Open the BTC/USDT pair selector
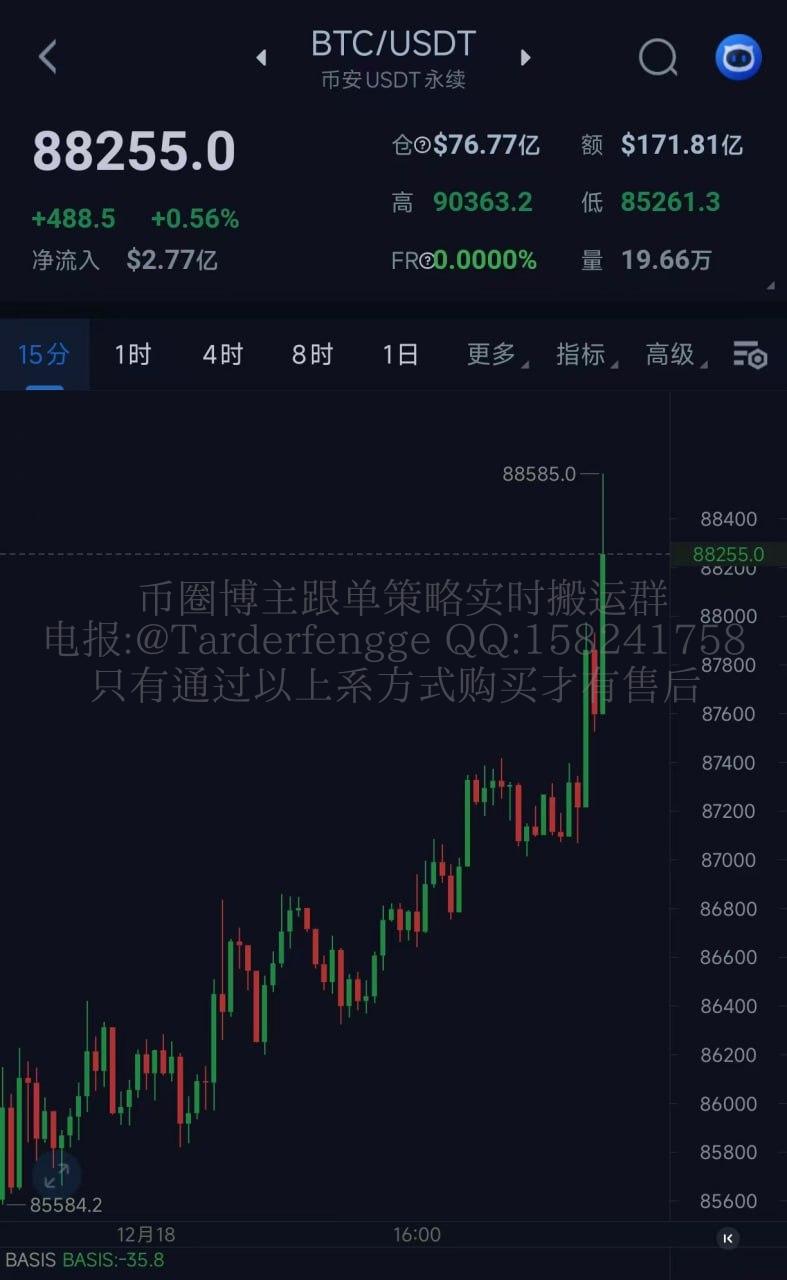The height and width of the screenshot is (1280, 787). [393, 45]
